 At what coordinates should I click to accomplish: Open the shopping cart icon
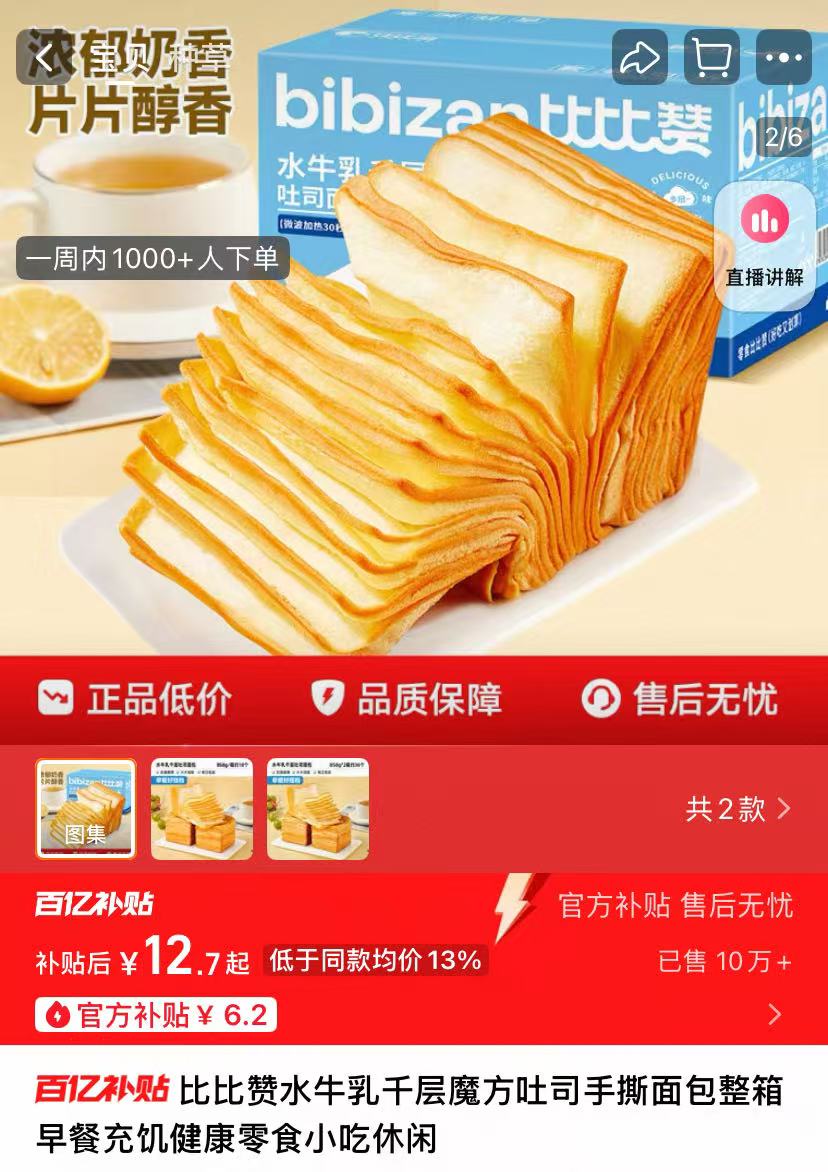(711, 60)
